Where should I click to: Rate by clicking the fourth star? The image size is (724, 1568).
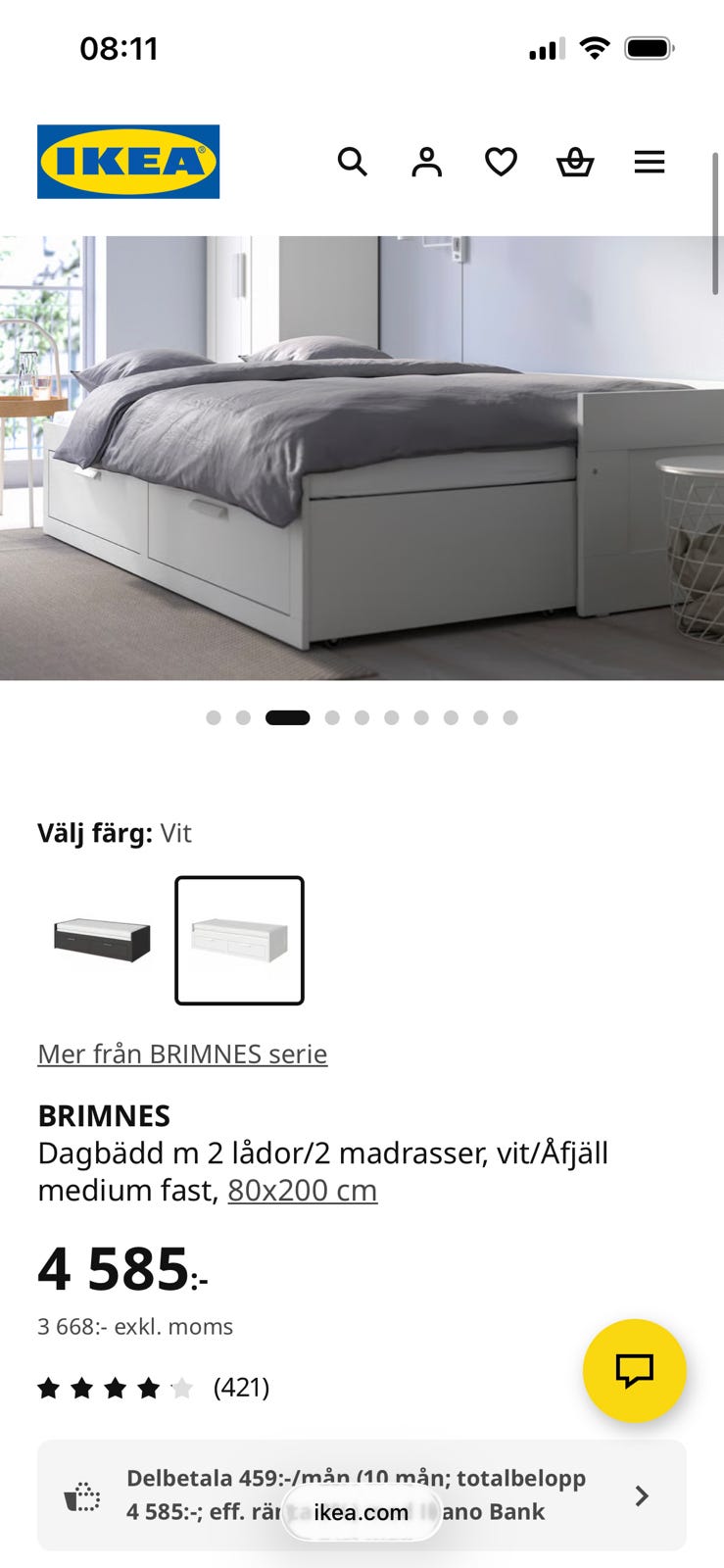(149, 1388)
